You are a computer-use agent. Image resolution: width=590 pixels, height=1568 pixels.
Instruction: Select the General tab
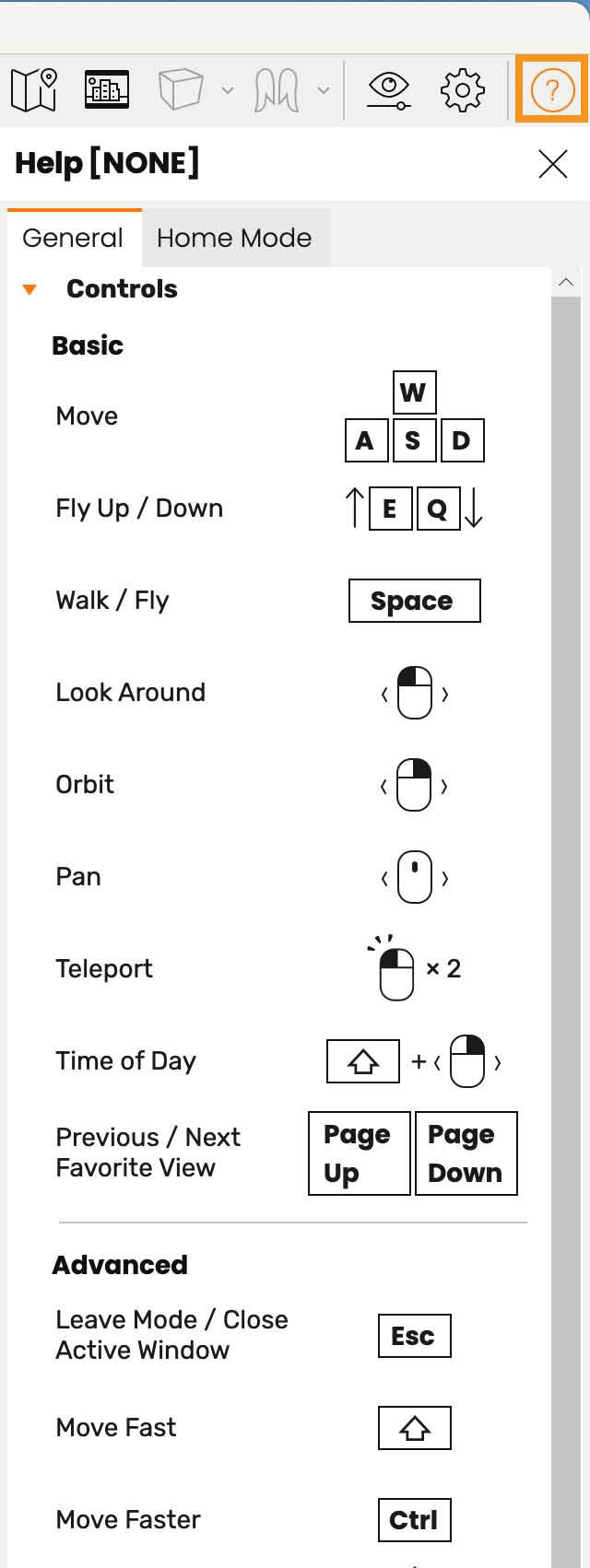coord(73,238)
